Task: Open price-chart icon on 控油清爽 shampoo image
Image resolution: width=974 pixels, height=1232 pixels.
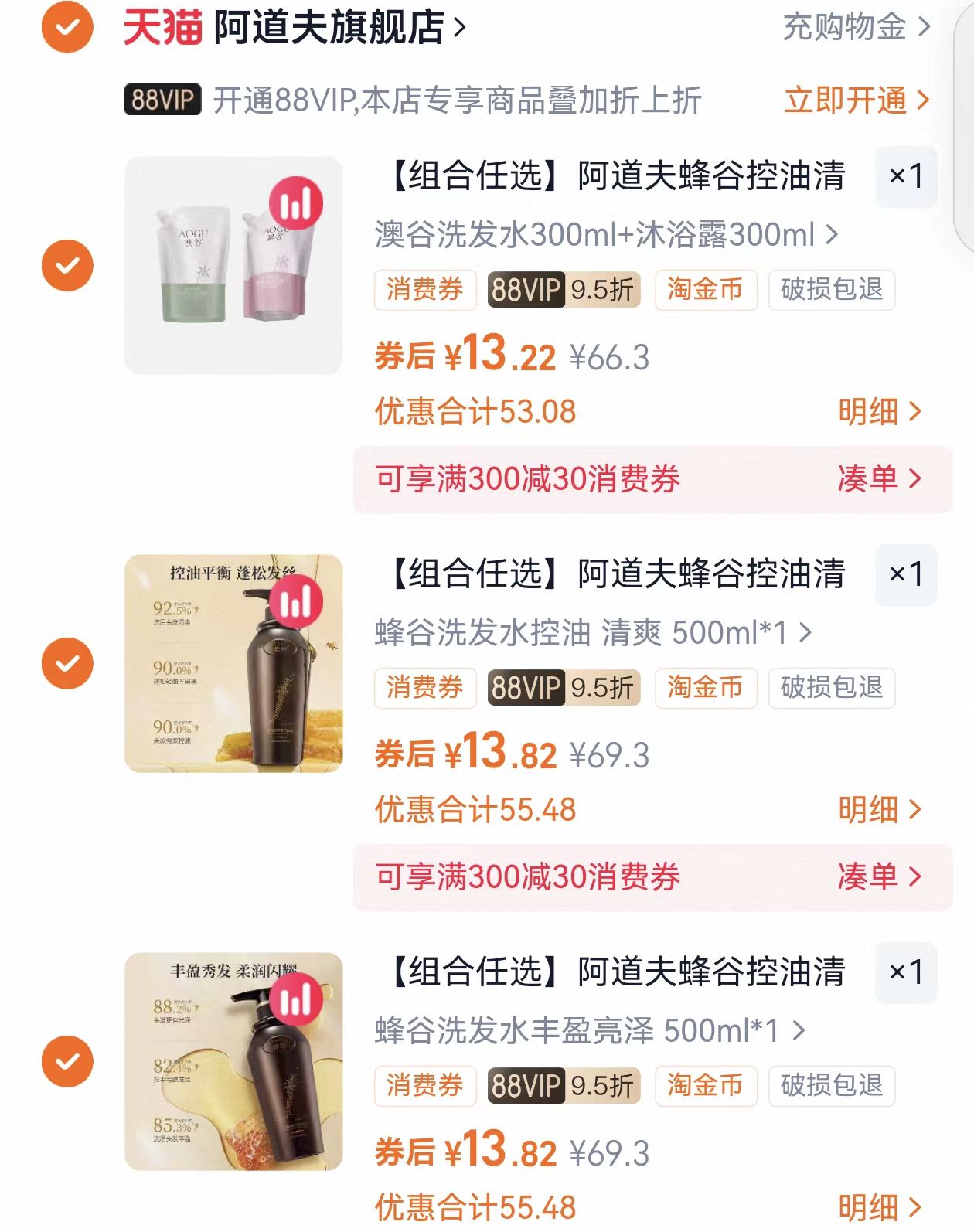Action: pyautogui.click(x=297, y=601)
